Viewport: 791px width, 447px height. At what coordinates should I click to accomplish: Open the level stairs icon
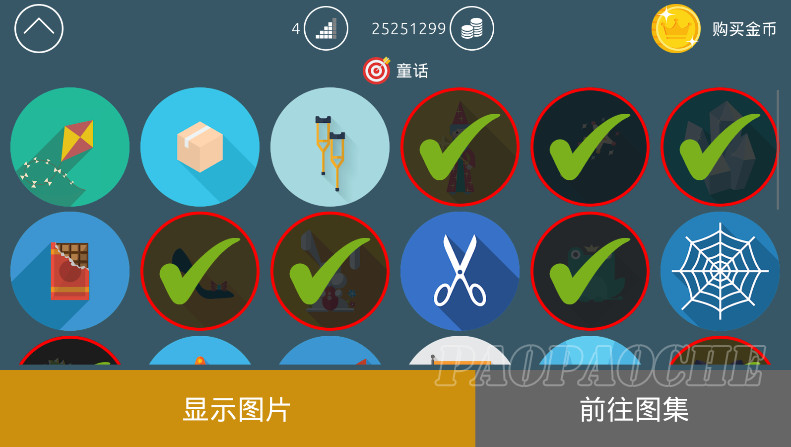pyautogui.click(x=326, y=29)
